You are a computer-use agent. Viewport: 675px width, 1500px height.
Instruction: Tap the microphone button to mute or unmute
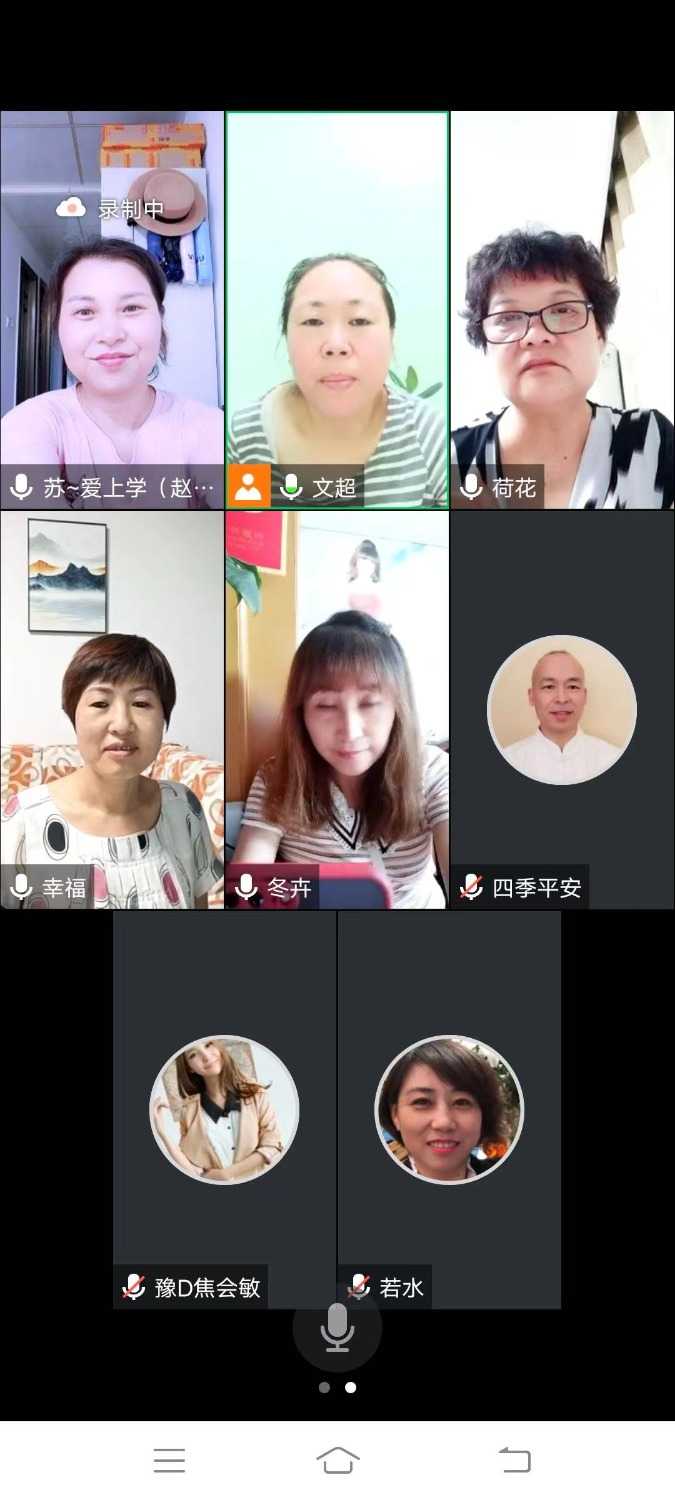(337, 1328)
